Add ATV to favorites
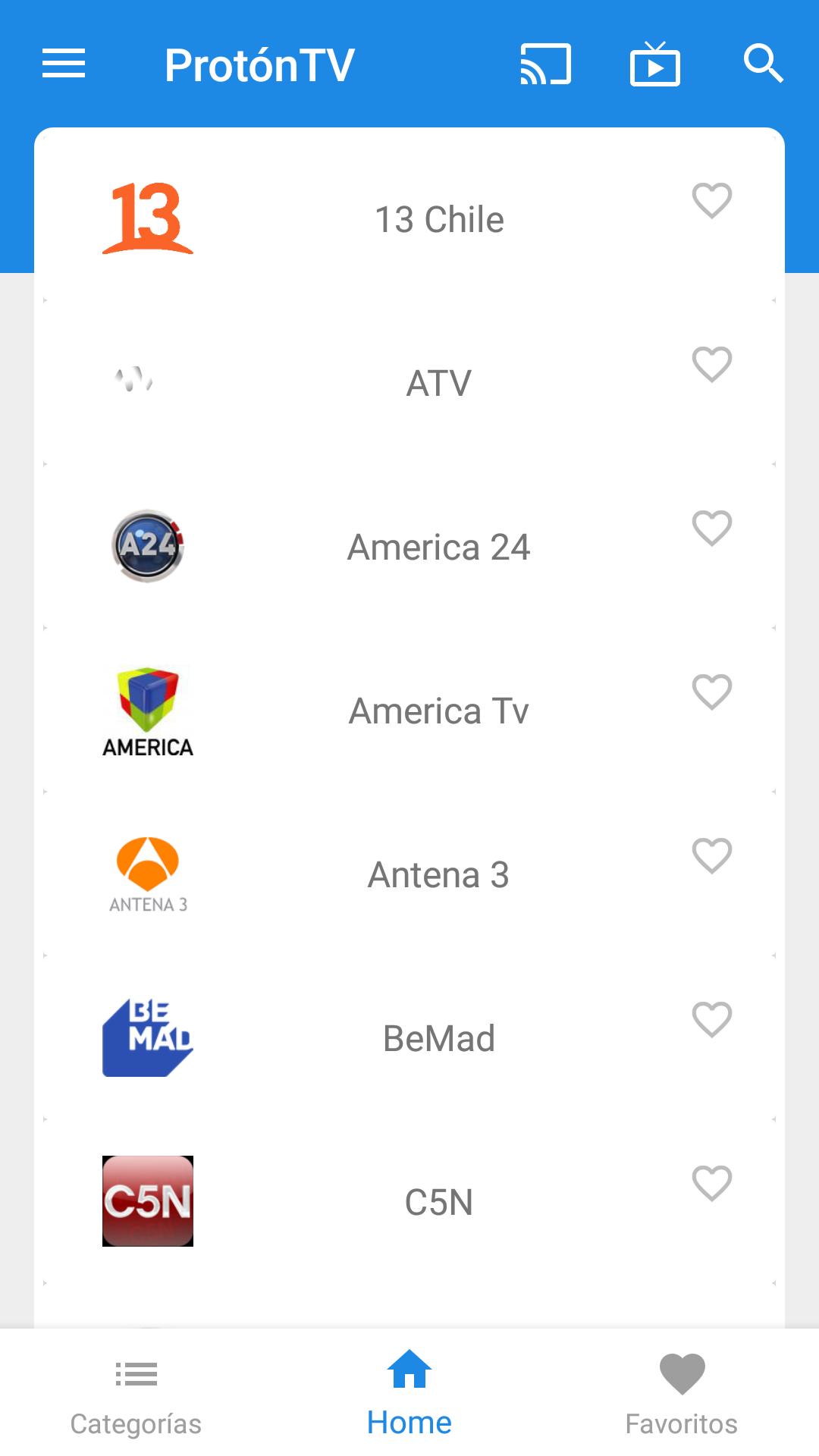 [x=712, y=365]
